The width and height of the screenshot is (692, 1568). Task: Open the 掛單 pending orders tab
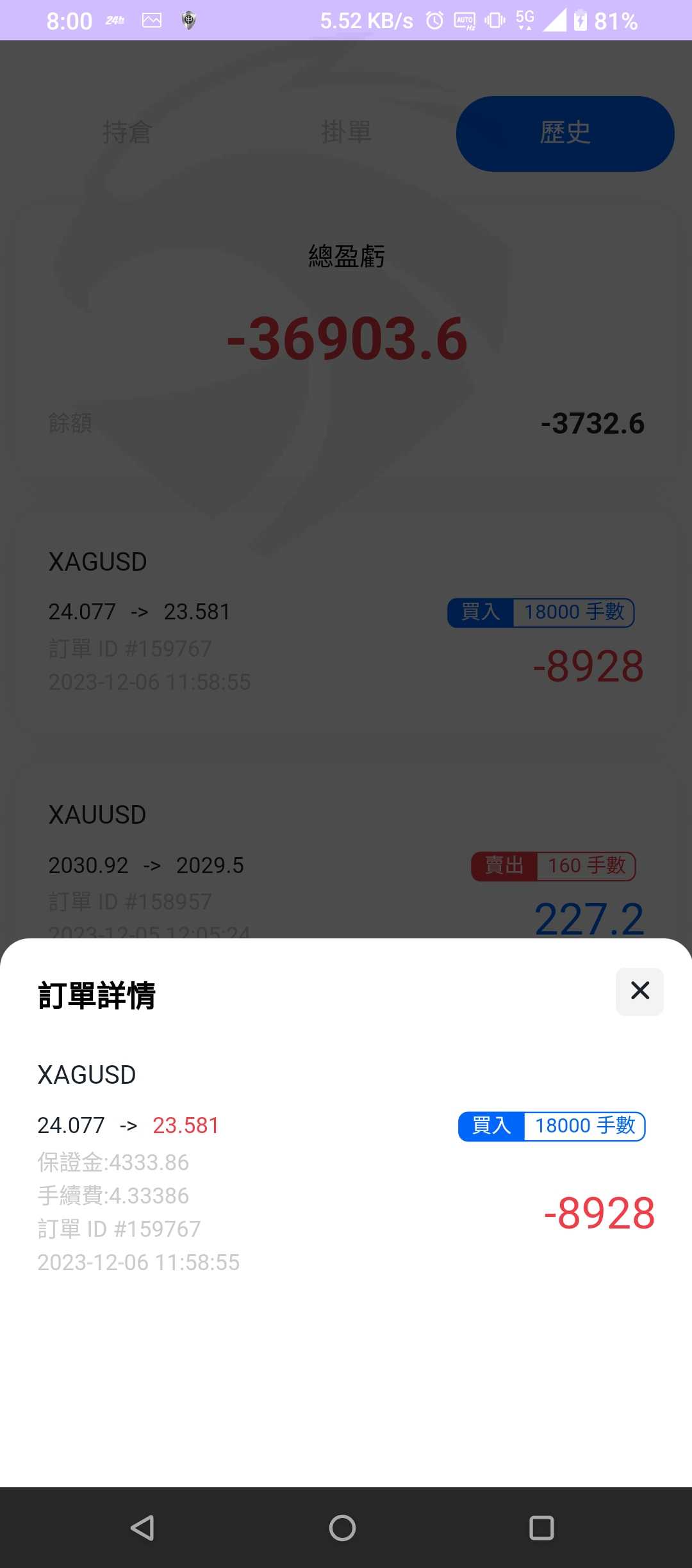pyautogui.click(x=346, y=133)
